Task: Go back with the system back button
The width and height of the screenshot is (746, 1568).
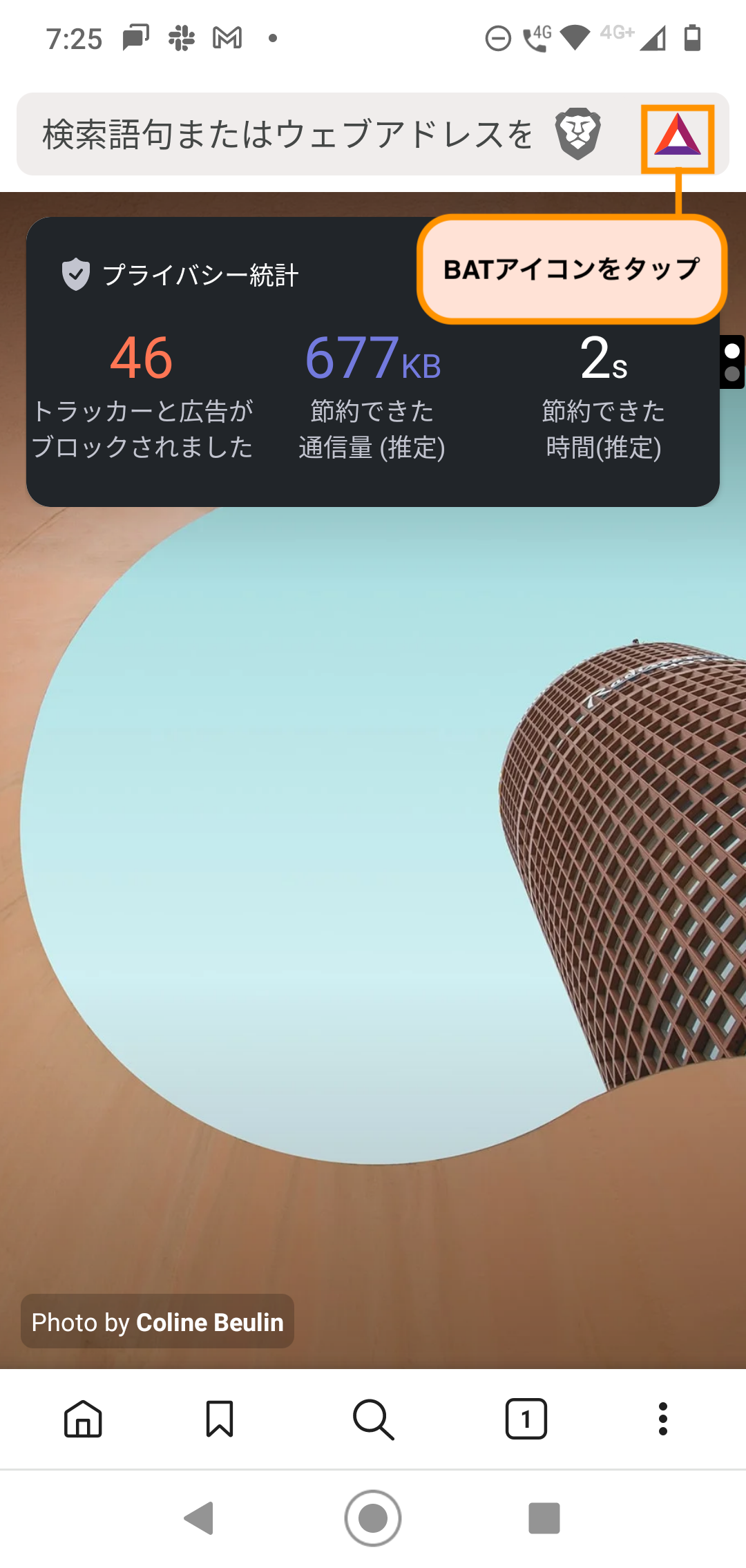Action: point(199,1518)
